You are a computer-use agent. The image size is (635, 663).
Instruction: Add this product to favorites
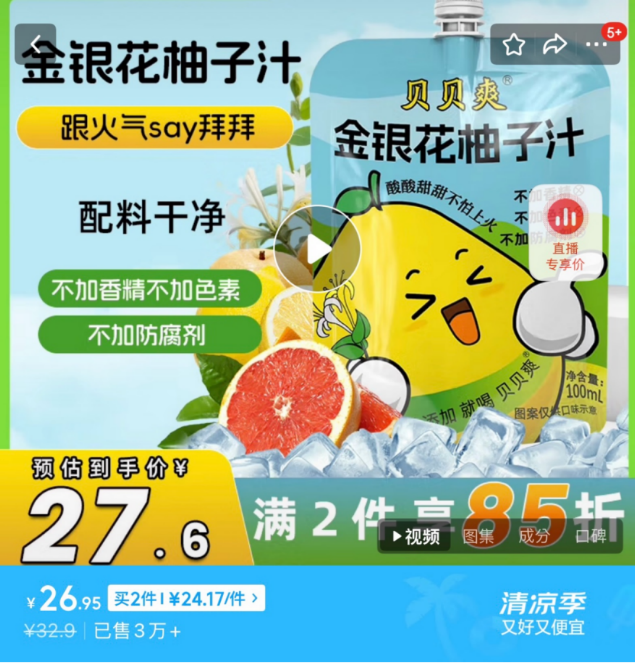pos(514,45)
